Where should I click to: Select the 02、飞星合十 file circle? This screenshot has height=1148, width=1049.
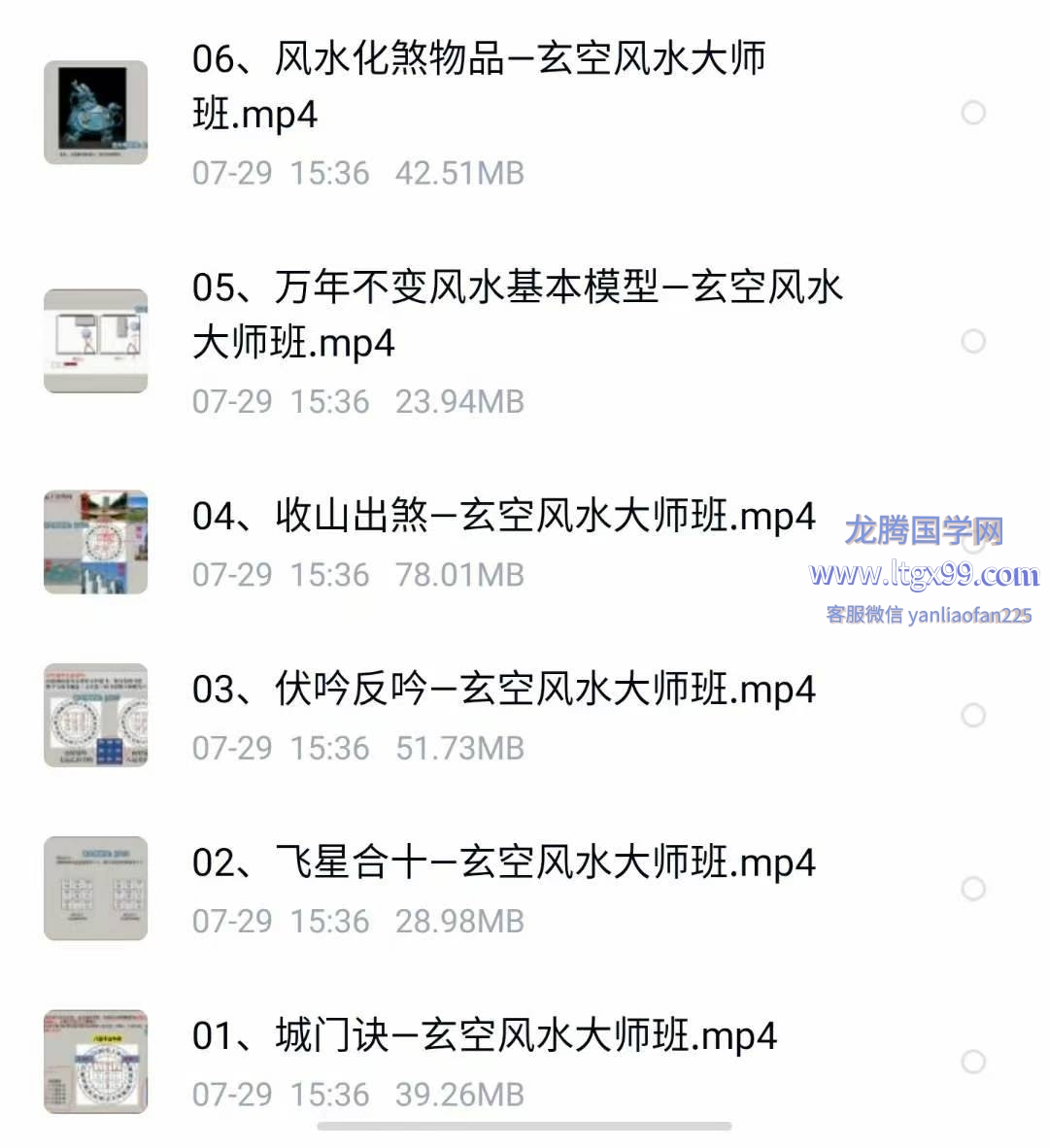(x=973, y=889)
